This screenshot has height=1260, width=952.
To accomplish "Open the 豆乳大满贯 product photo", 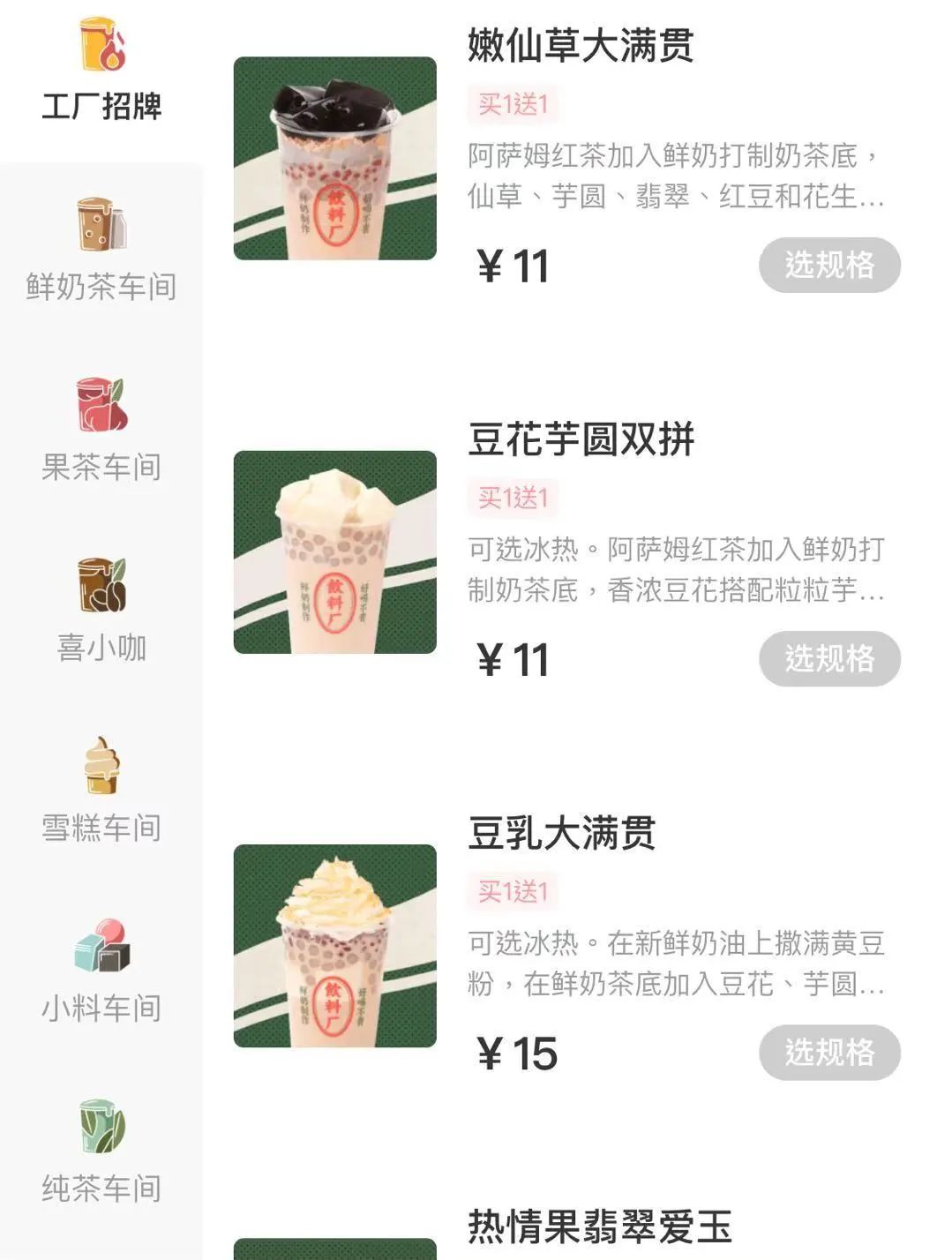I will point(335,946).
